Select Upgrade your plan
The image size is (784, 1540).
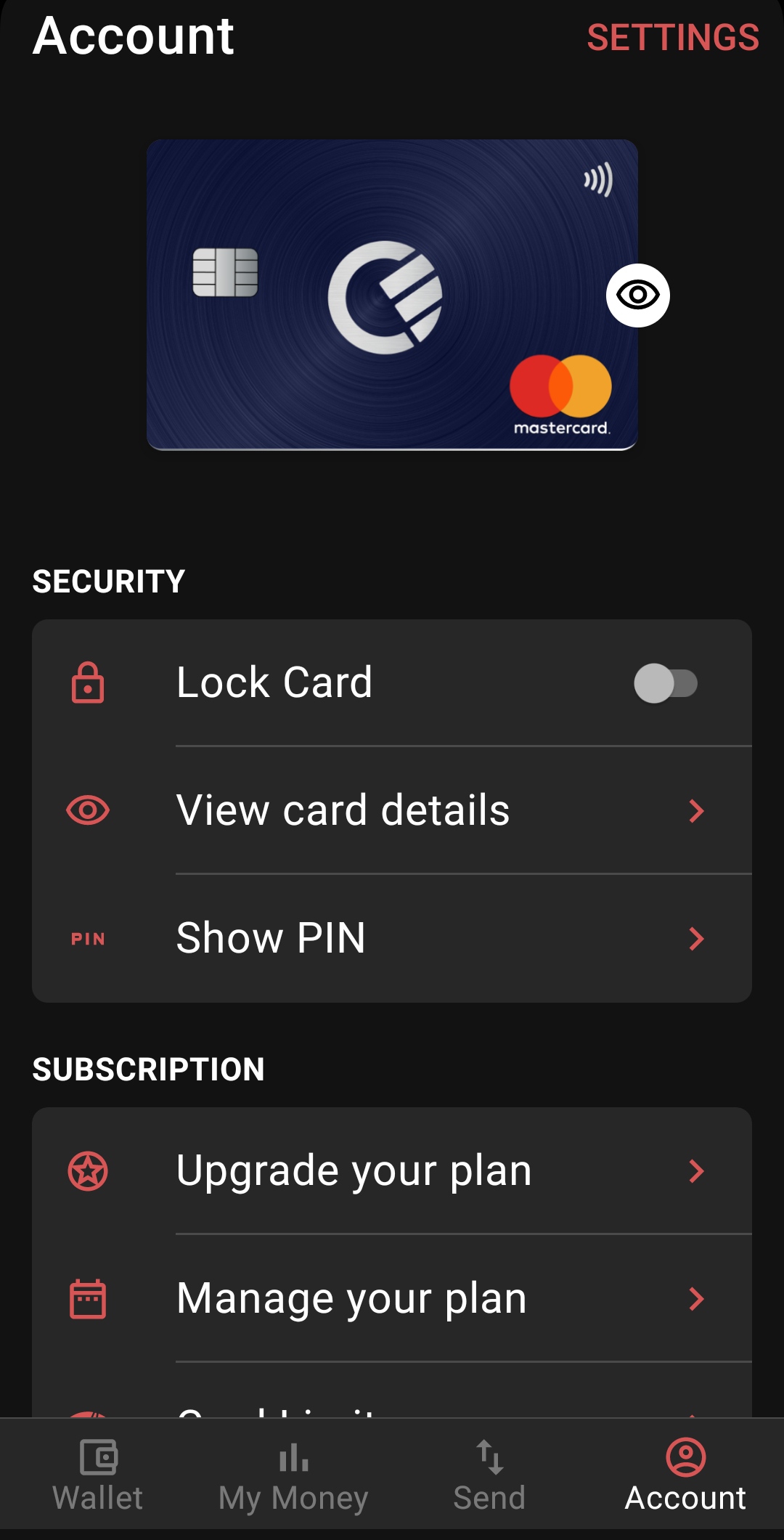[x=392, y=1170]
